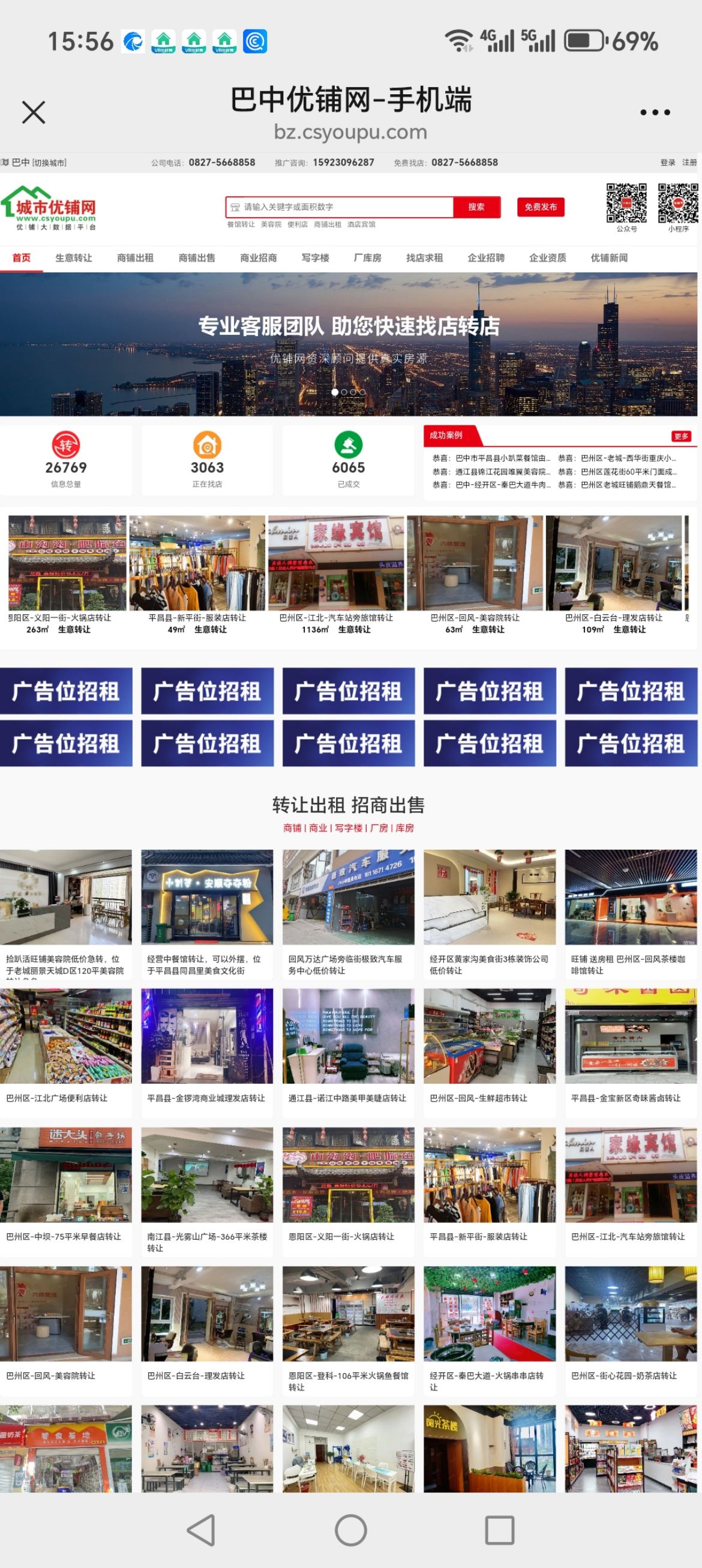Open the 巴州区-回风-美容院转让 63㎡ listing
The height and width of the screenshot is (1568, 702).
[475, 572]
